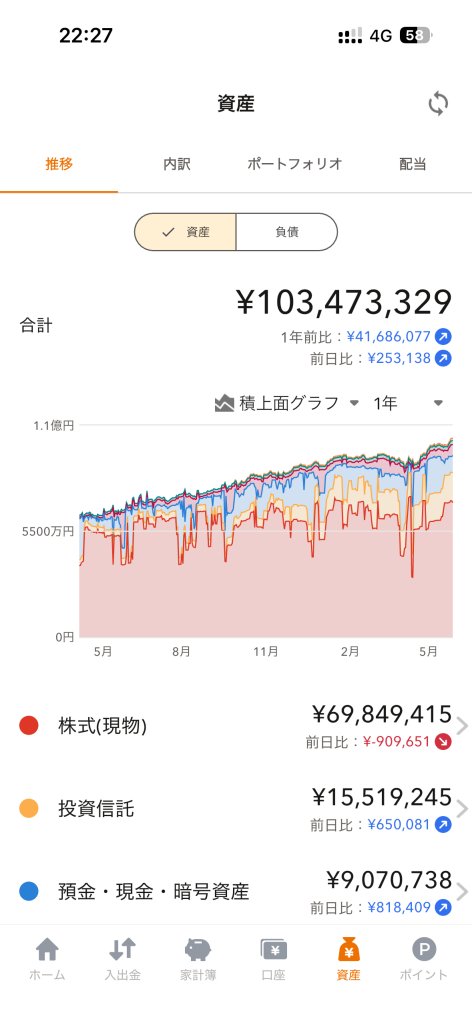Open the 投資信託 asset row

pos(236,809)
